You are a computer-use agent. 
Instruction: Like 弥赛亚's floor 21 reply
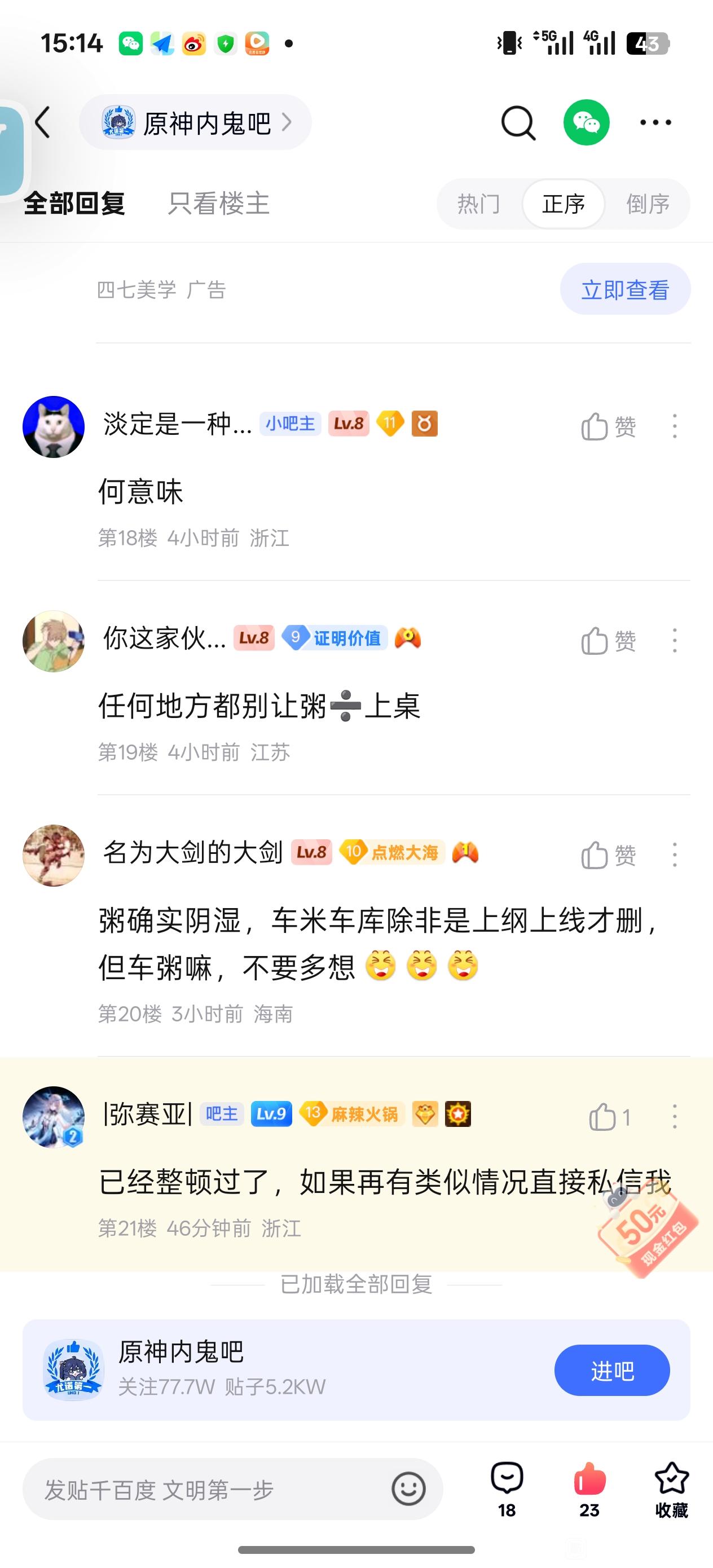point(609,1117)
